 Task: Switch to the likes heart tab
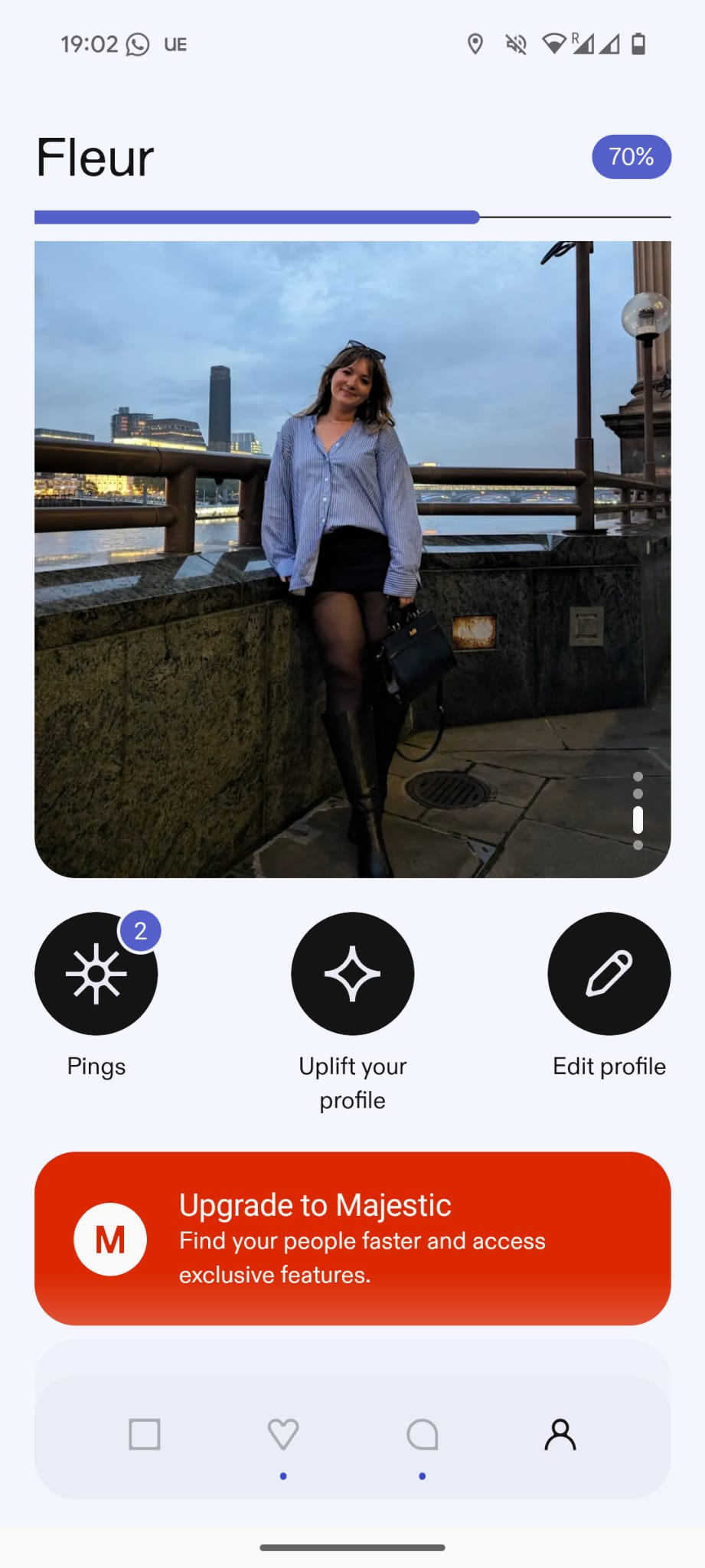point(283,1434)
